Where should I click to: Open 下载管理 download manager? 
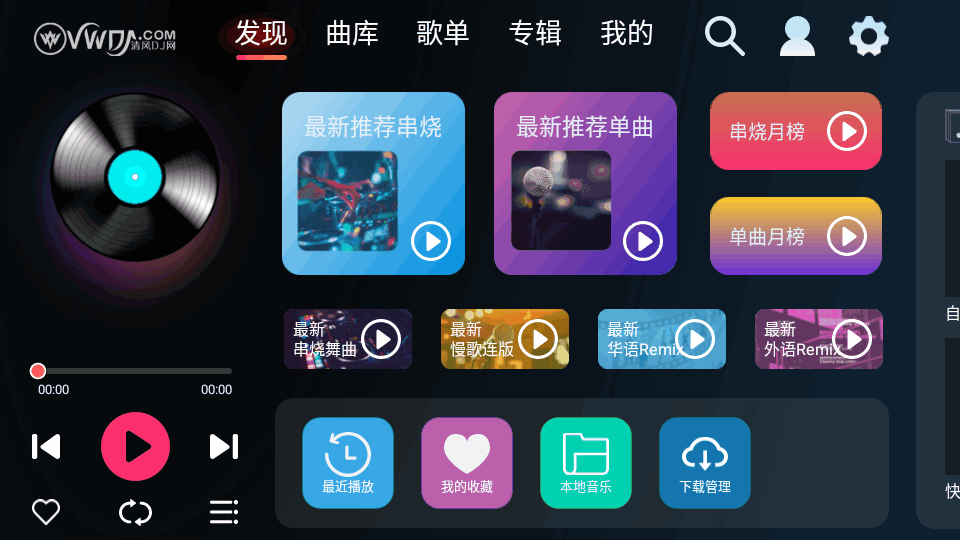705,463
